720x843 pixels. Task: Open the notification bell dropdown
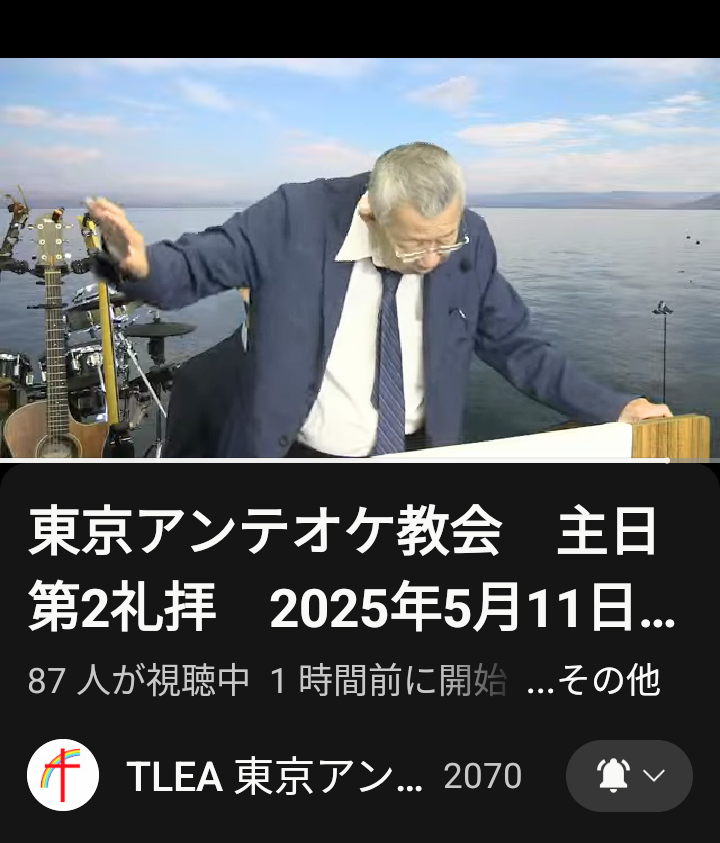pyautogui.click(x=629, y=776)
